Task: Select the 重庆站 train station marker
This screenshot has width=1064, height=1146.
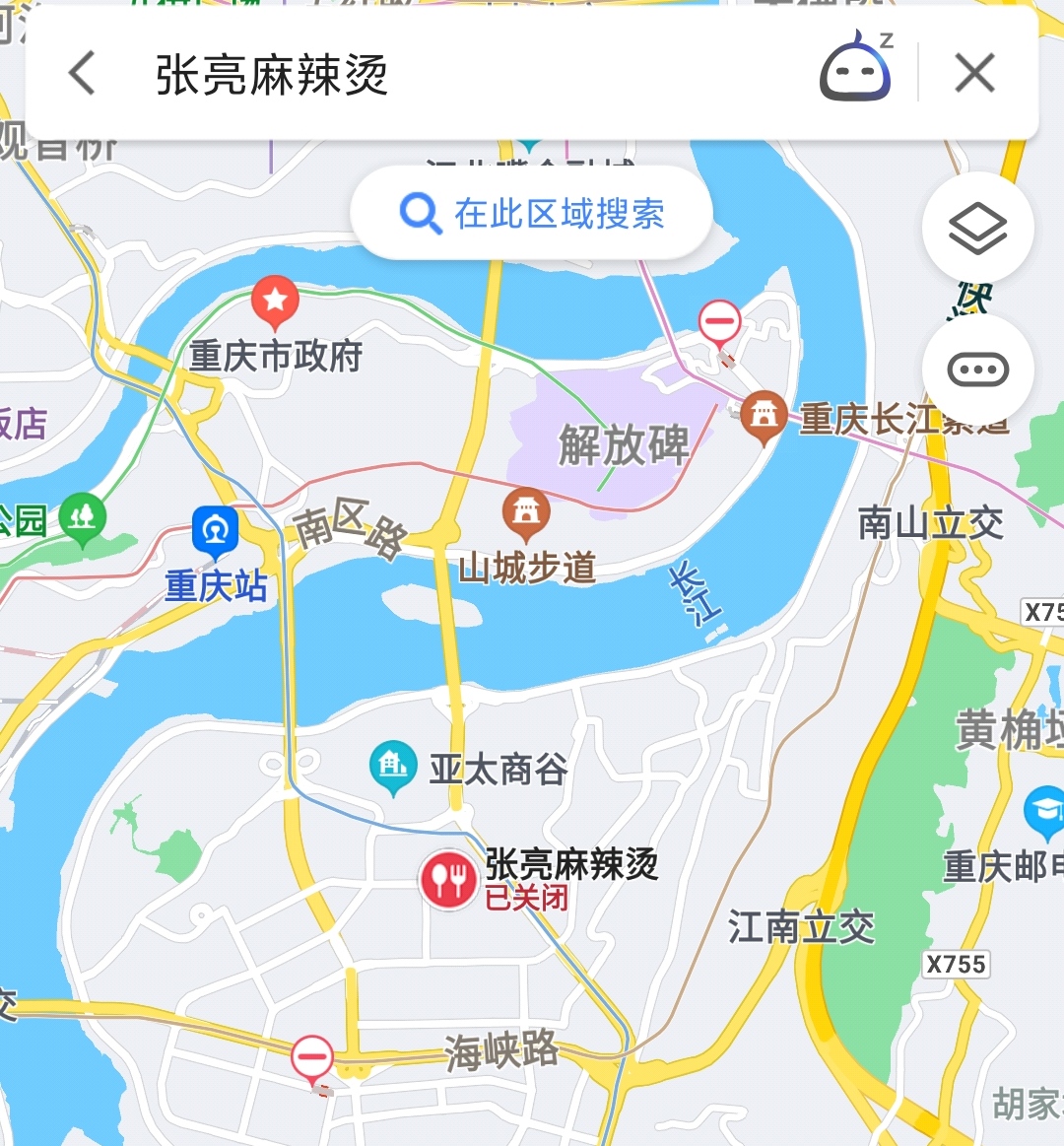Action: (x=216, y=533)
